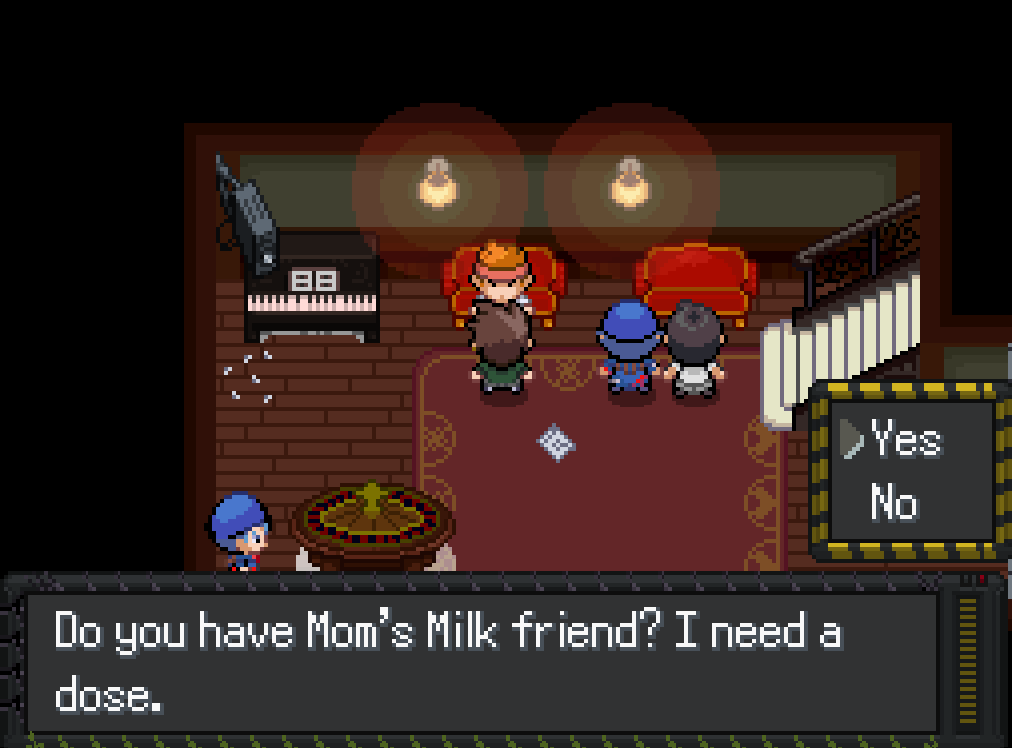
Task: Choose No in the choice box
Action: click(x=894, y=503)
